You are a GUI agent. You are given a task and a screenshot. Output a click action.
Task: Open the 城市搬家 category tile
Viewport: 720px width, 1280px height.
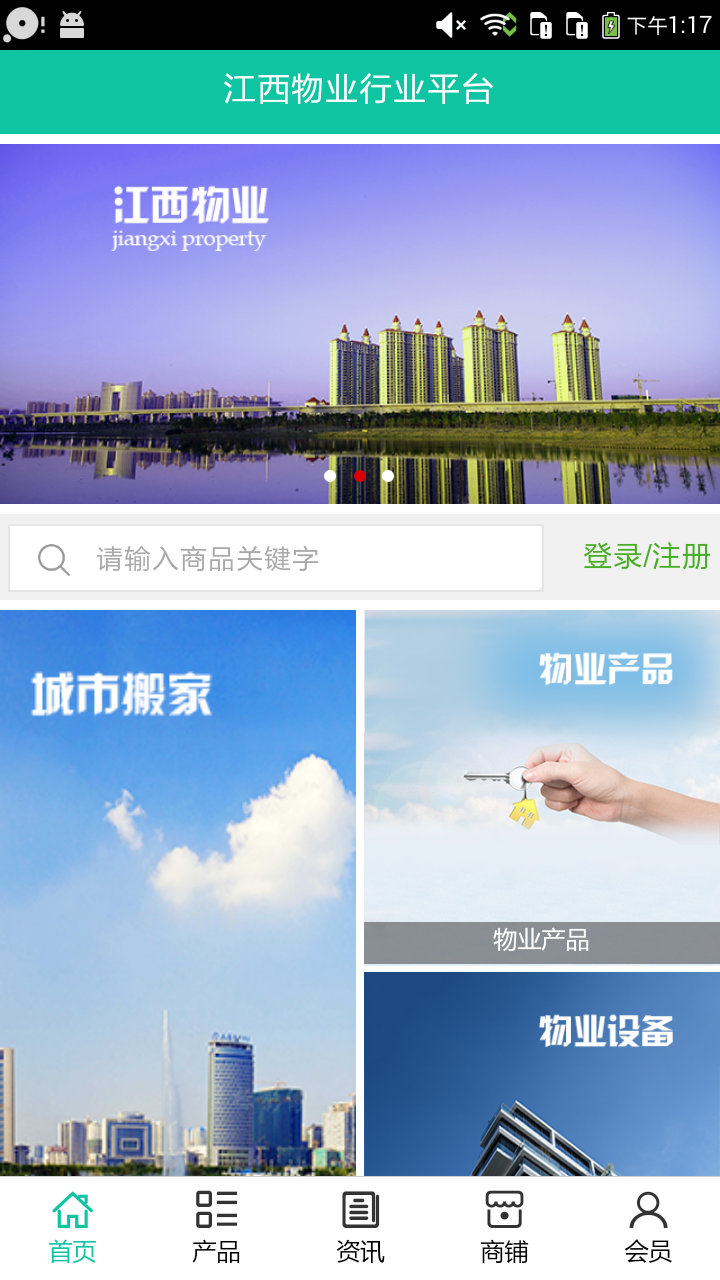[x=178, y=892]
